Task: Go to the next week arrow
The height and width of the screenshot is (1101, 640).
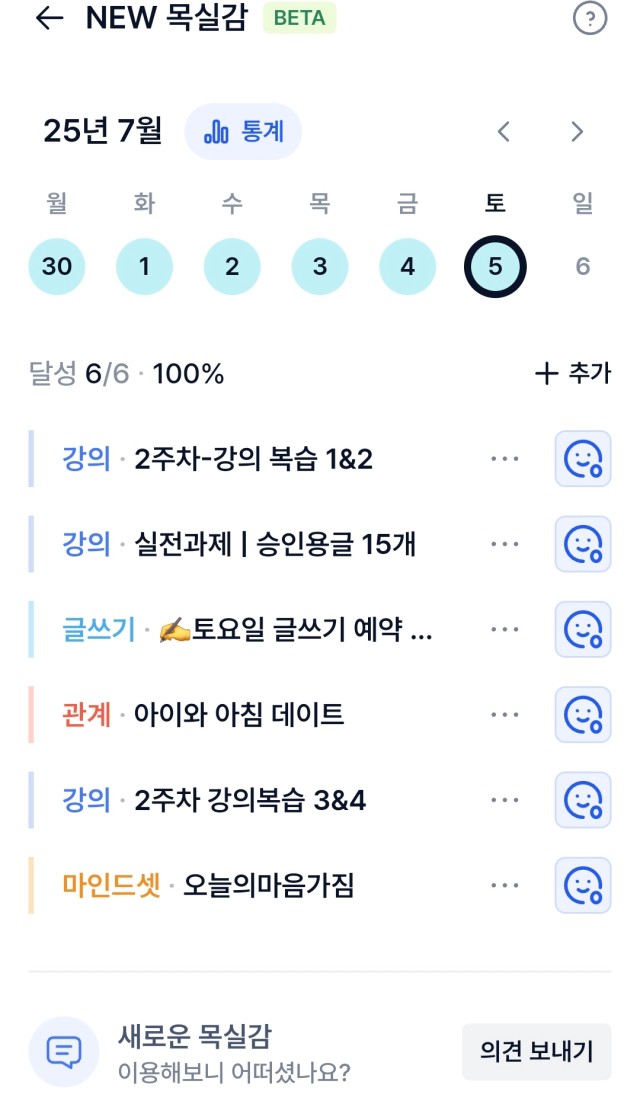Action: tap(577, 131)
